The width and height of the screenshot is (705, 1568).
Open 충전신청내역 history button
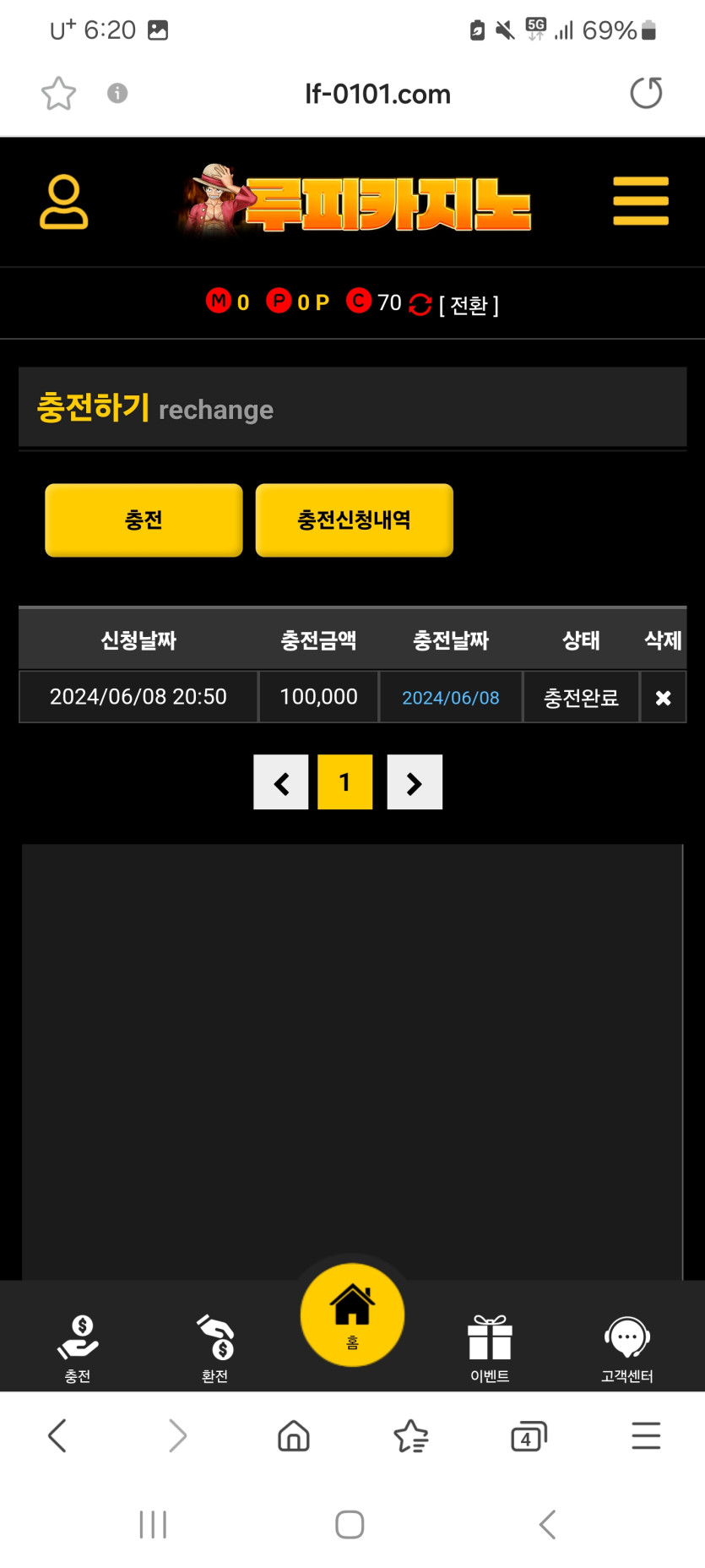[354, 520]
